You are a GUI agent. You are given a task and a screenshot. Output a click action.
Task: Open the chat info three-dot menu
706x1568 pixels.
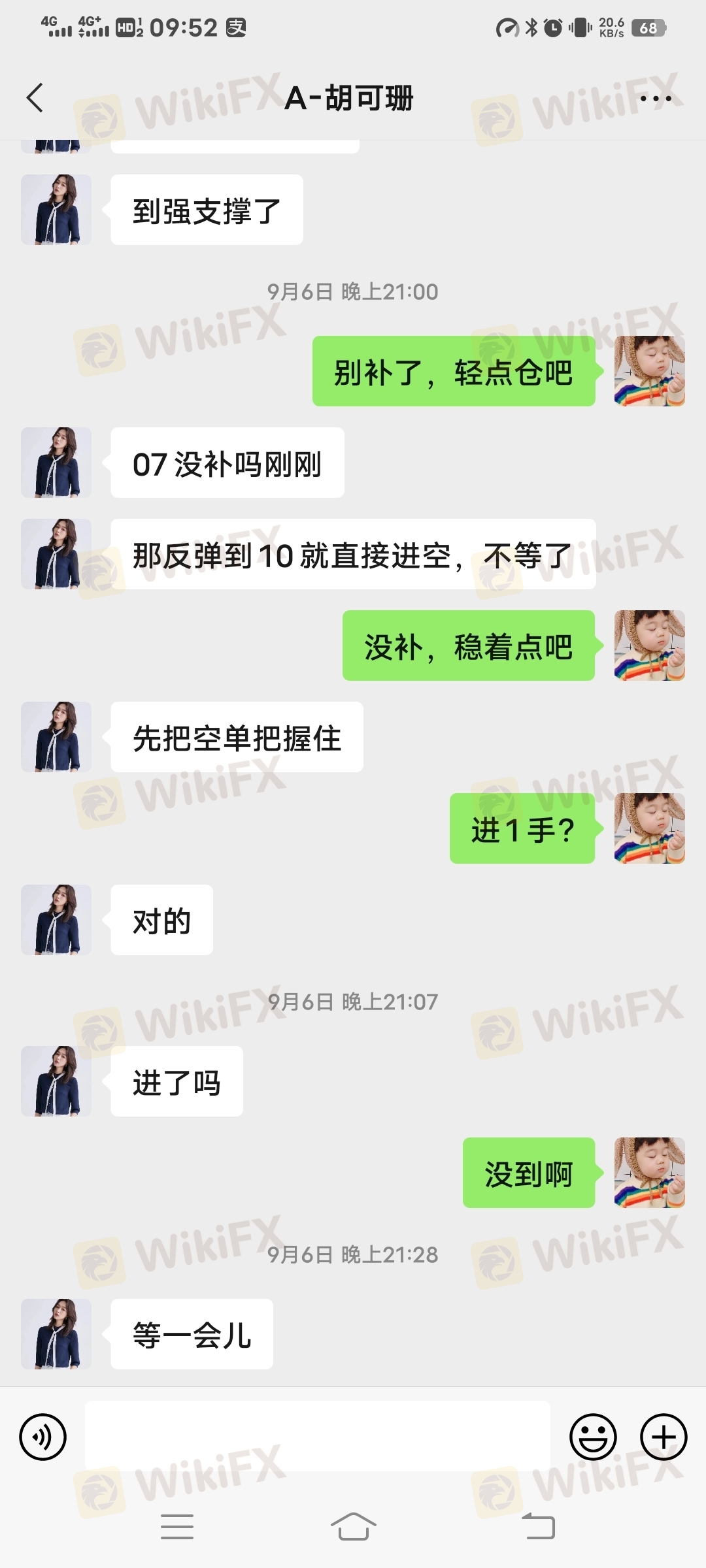[x=655, y=99]
